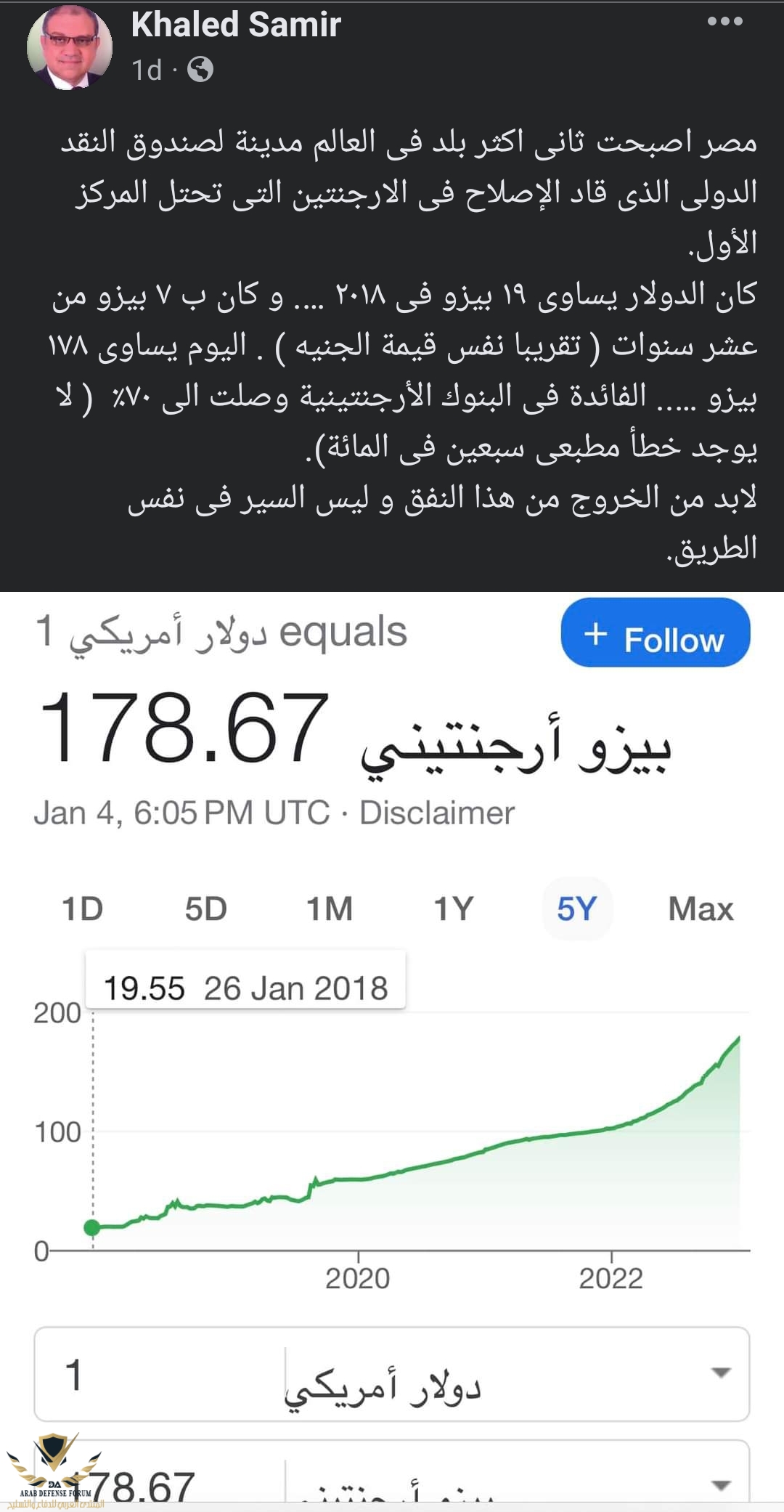Visit Khaled Samir's profile via his name

pos(236,25)
